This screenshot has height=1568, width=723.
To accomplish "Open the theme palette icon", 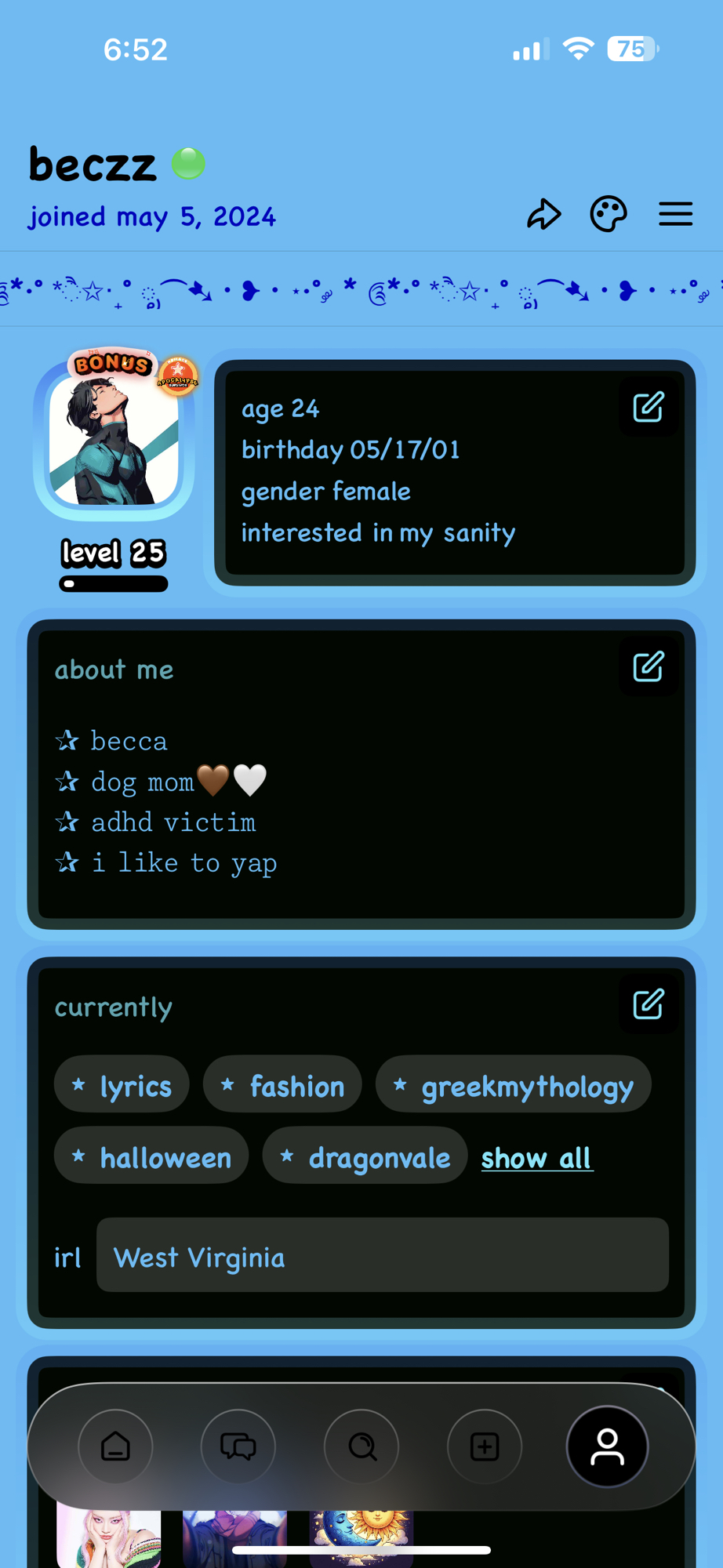I will point(608,214).
